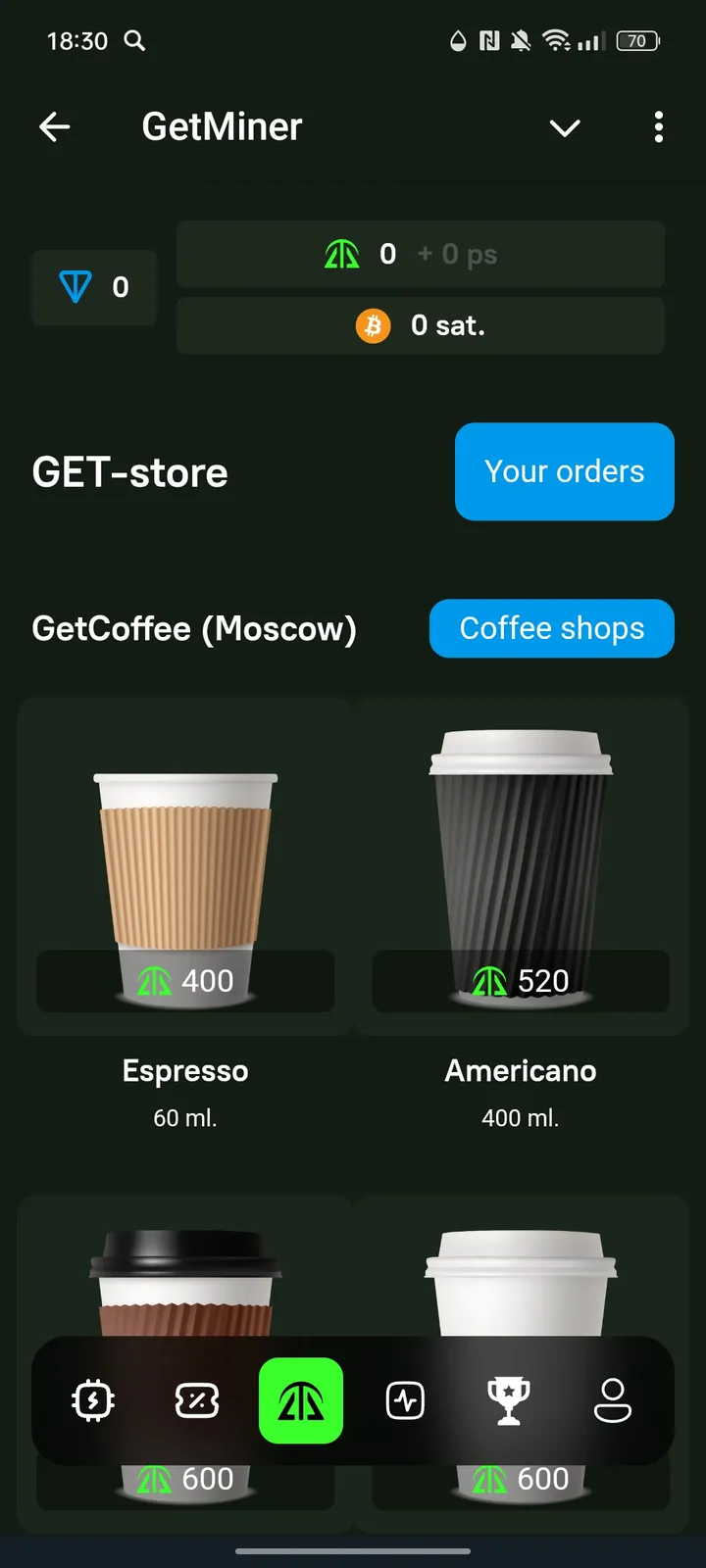Open the trophy leaderboard tab
This screenshot has height=1568, width=706.
tap(509, 1400)
